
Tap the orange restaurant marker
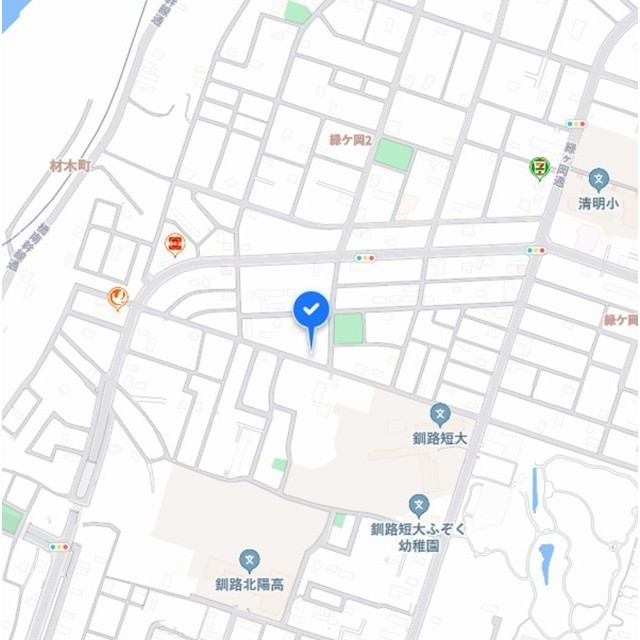[118, 296]
